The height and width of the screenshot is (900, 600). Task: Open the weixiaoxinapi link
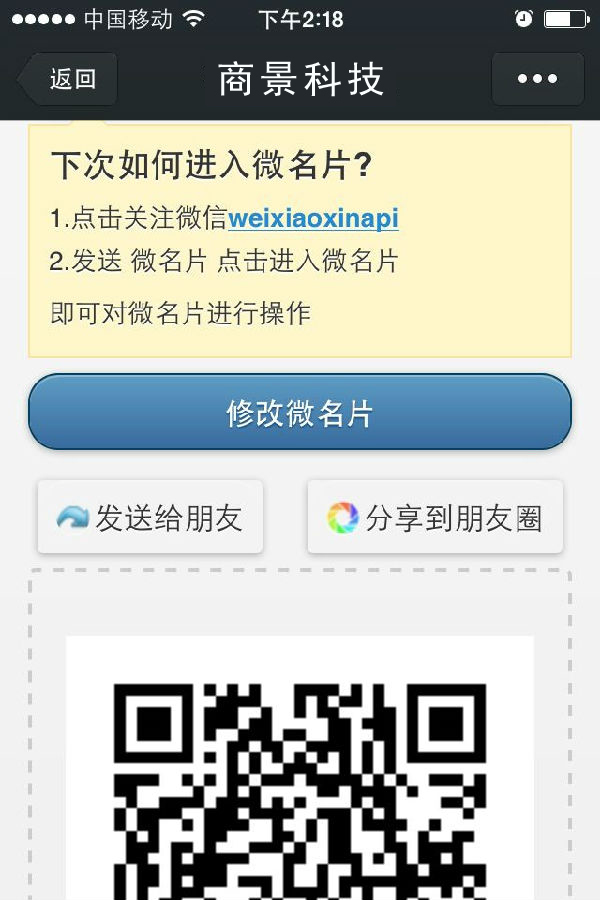313,218
